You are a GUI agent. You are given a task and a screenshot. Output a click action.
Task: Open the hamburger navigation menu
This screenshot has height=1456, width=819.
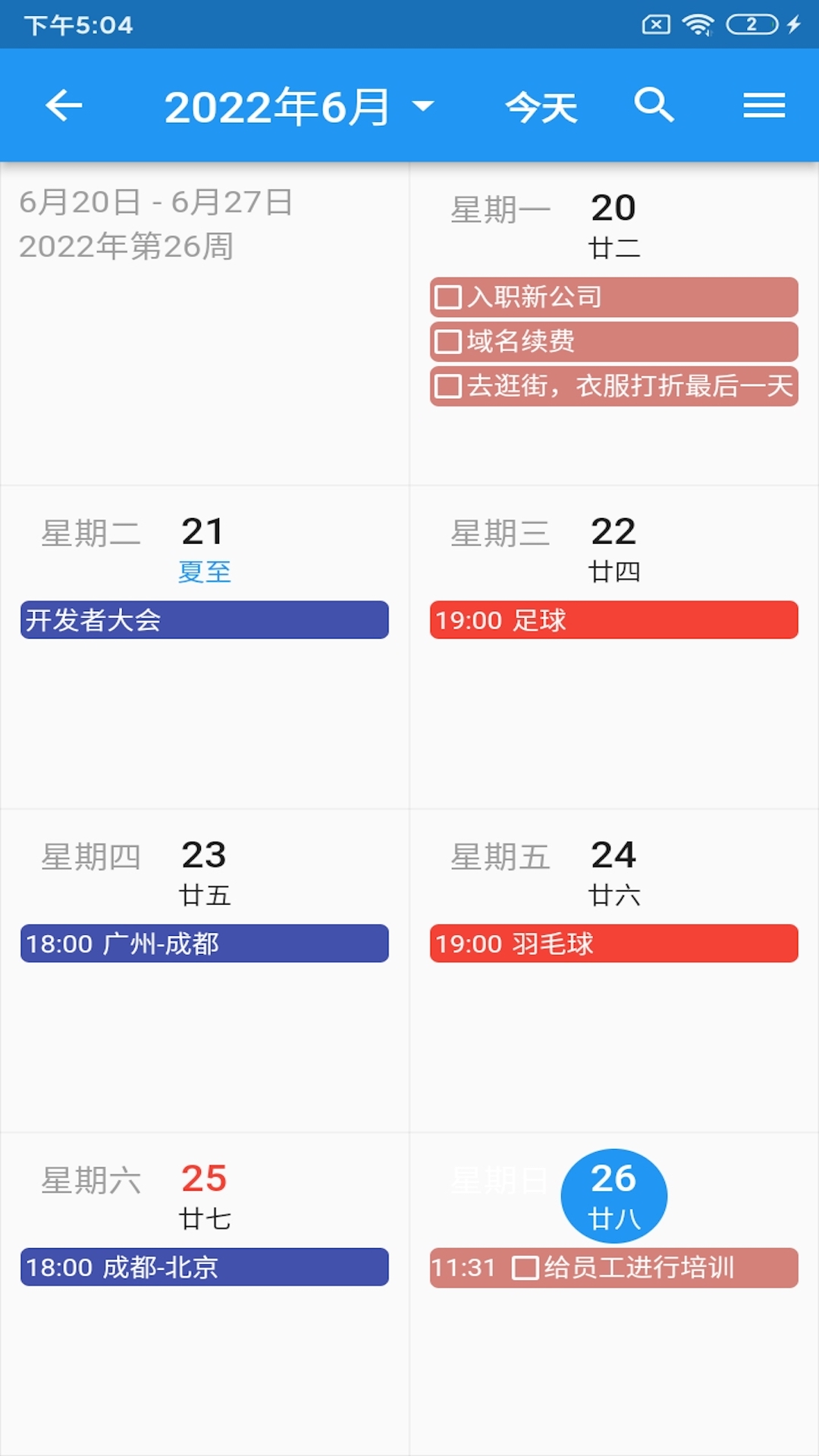[764, 105]
